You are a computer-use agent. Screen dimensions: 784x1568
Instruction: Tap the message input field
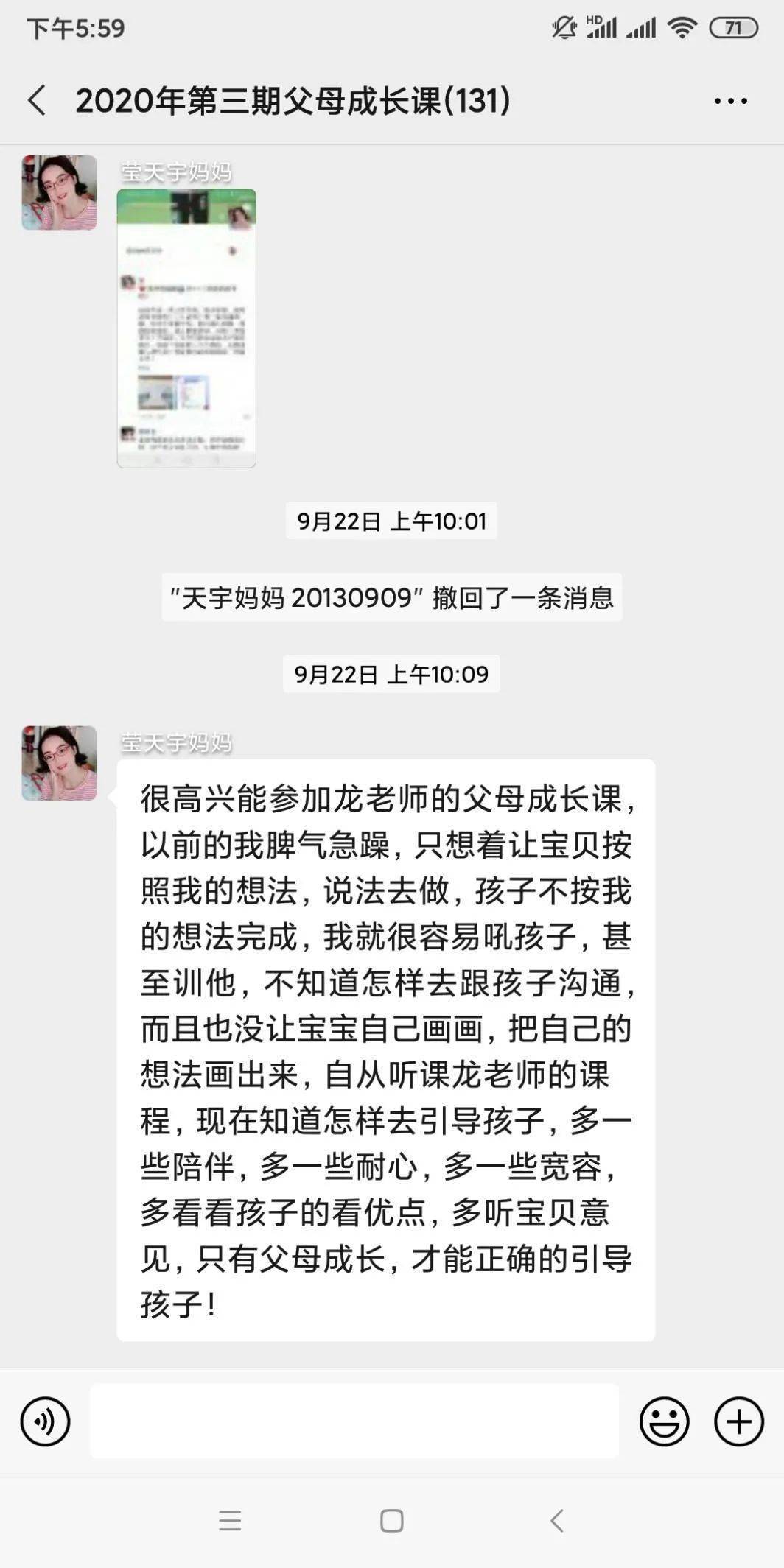tap(354, 1421)
